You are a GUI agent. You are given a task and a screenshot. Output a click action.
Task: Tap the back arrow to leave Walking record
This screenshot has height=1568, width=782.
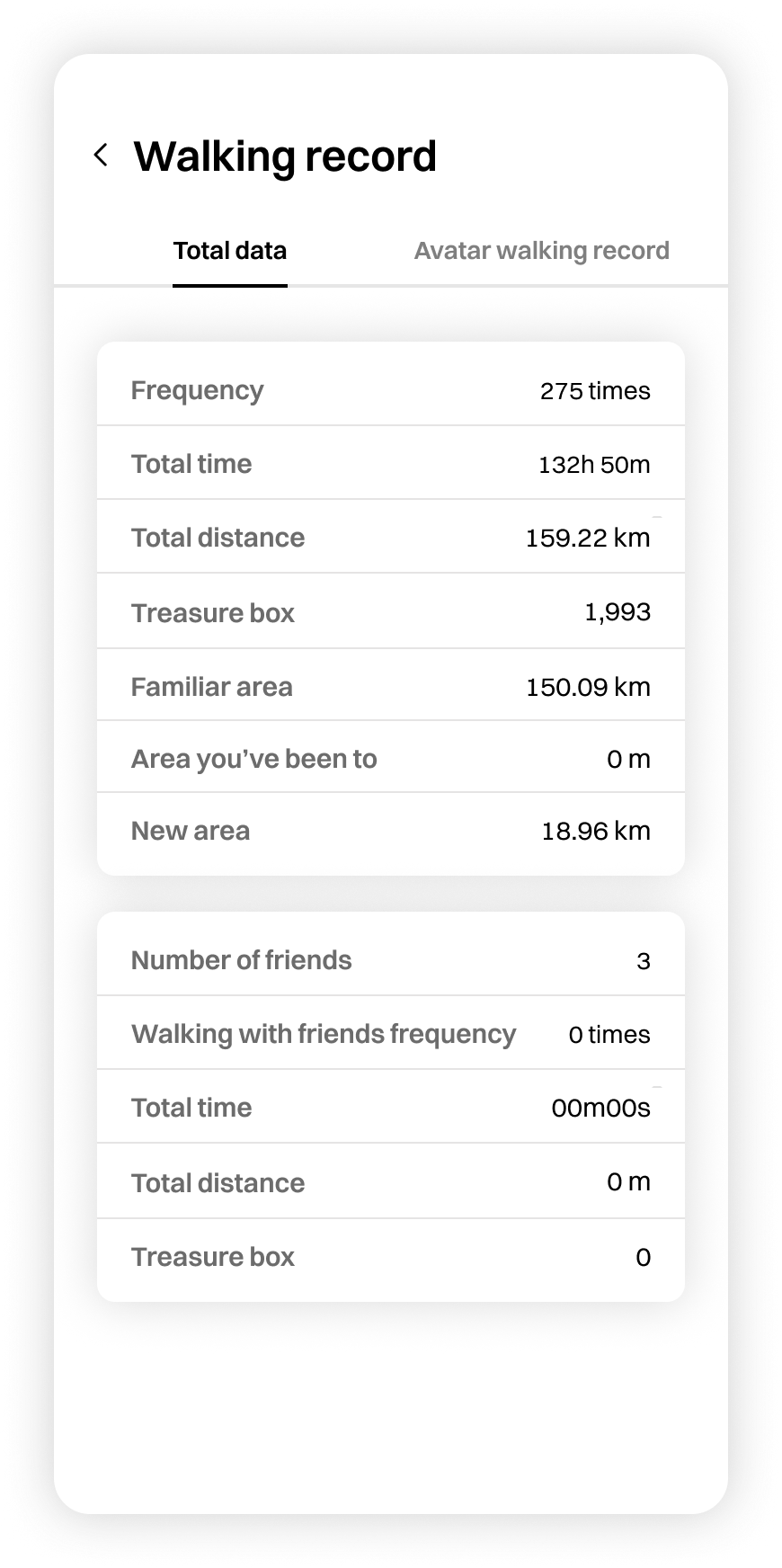coord(101,155)
